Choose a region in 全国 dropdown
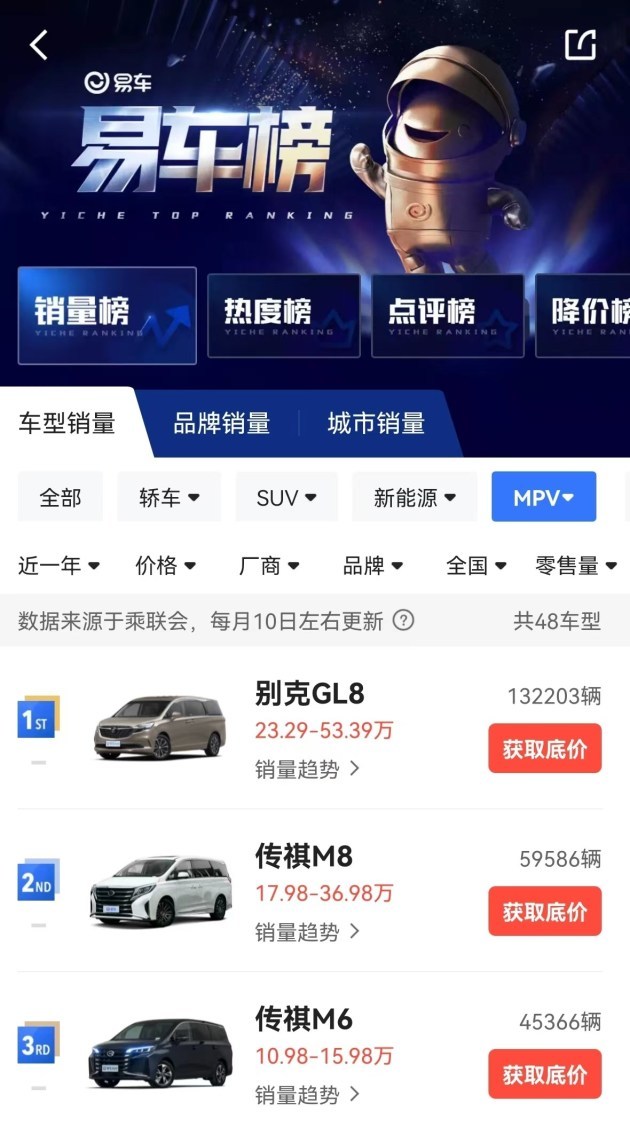Screen dimensions: 630x1127 click(476, 566)
